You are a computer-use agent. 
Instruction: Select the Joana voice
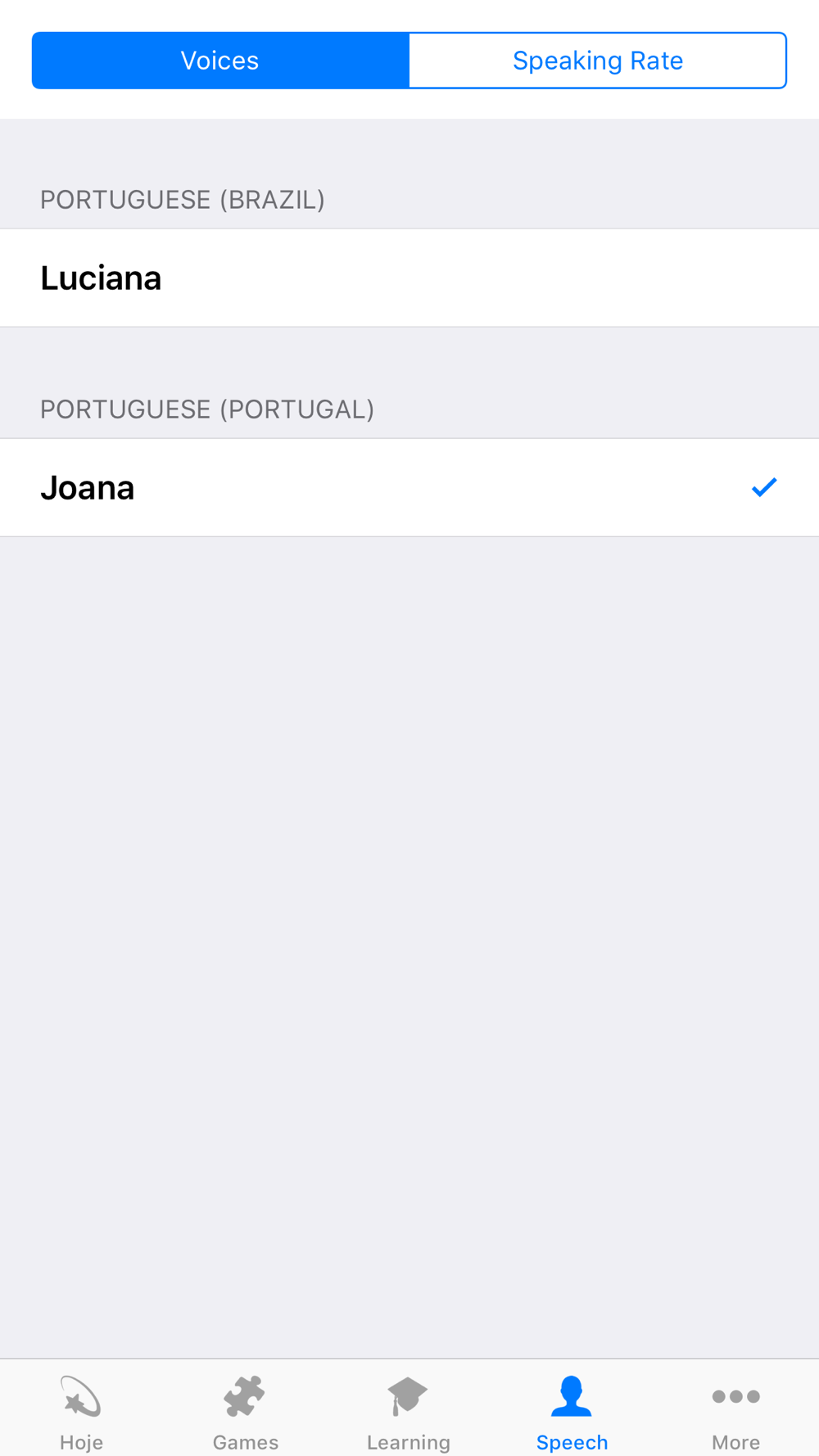pos(409,488)
